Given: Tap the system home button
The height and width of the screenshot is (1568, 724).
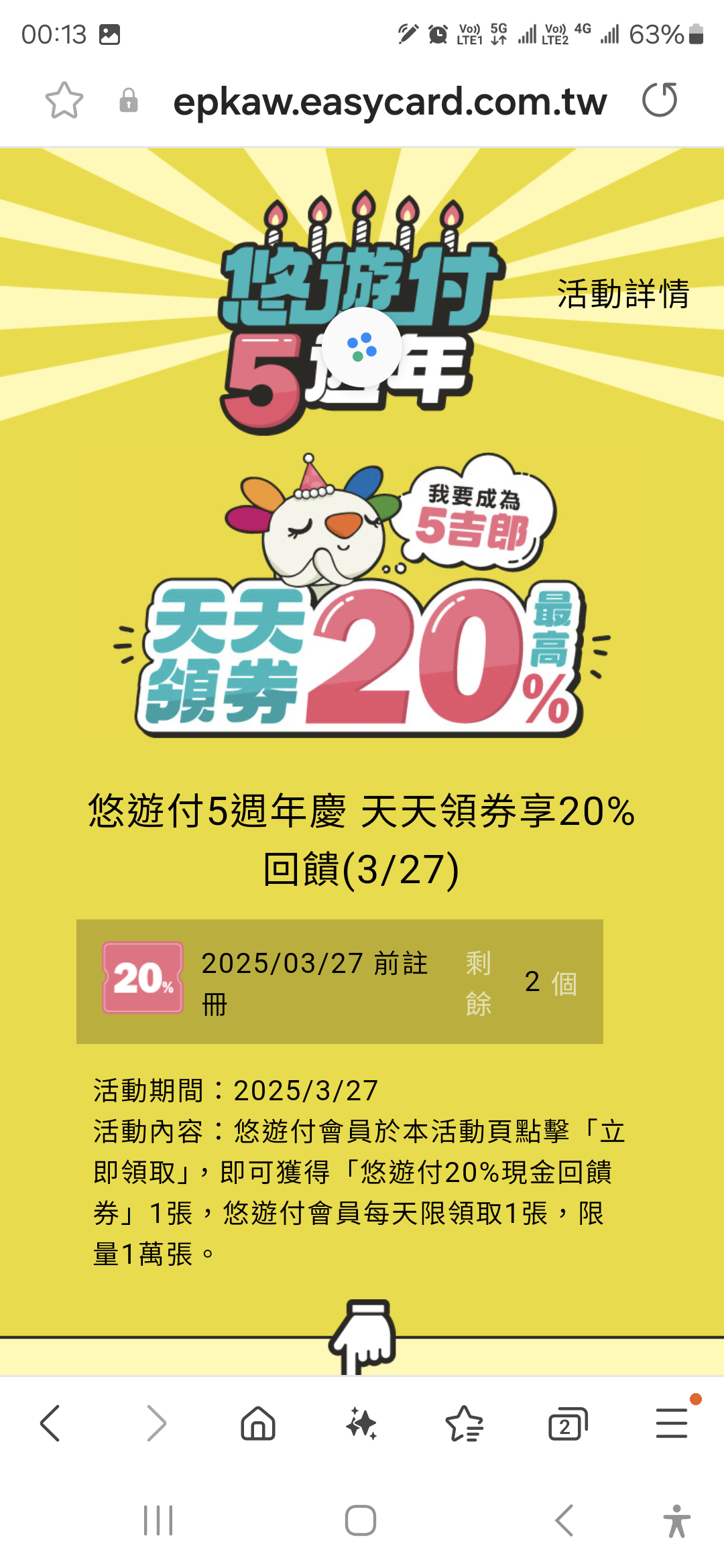Looking at the screenshot, I should coord(361,1520).
